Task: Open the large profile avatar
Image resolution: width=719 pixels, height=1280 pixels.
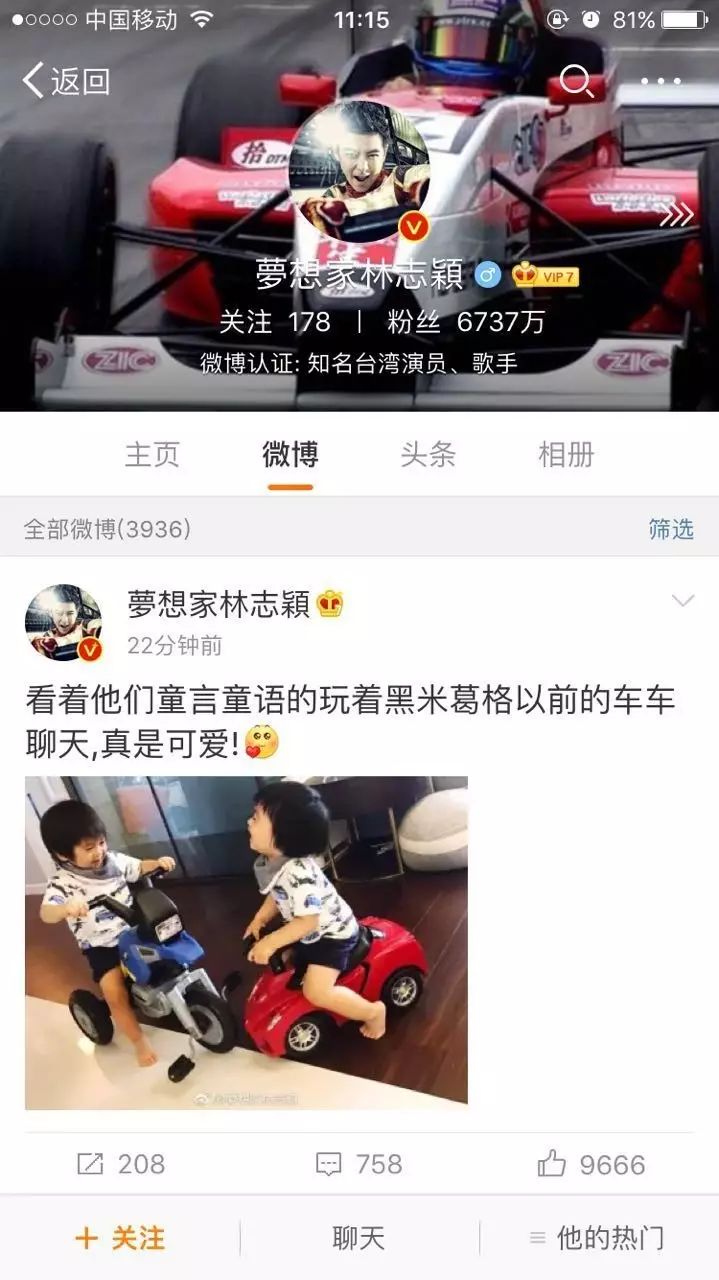Action: pyautogui.click(x=359, y=172)
